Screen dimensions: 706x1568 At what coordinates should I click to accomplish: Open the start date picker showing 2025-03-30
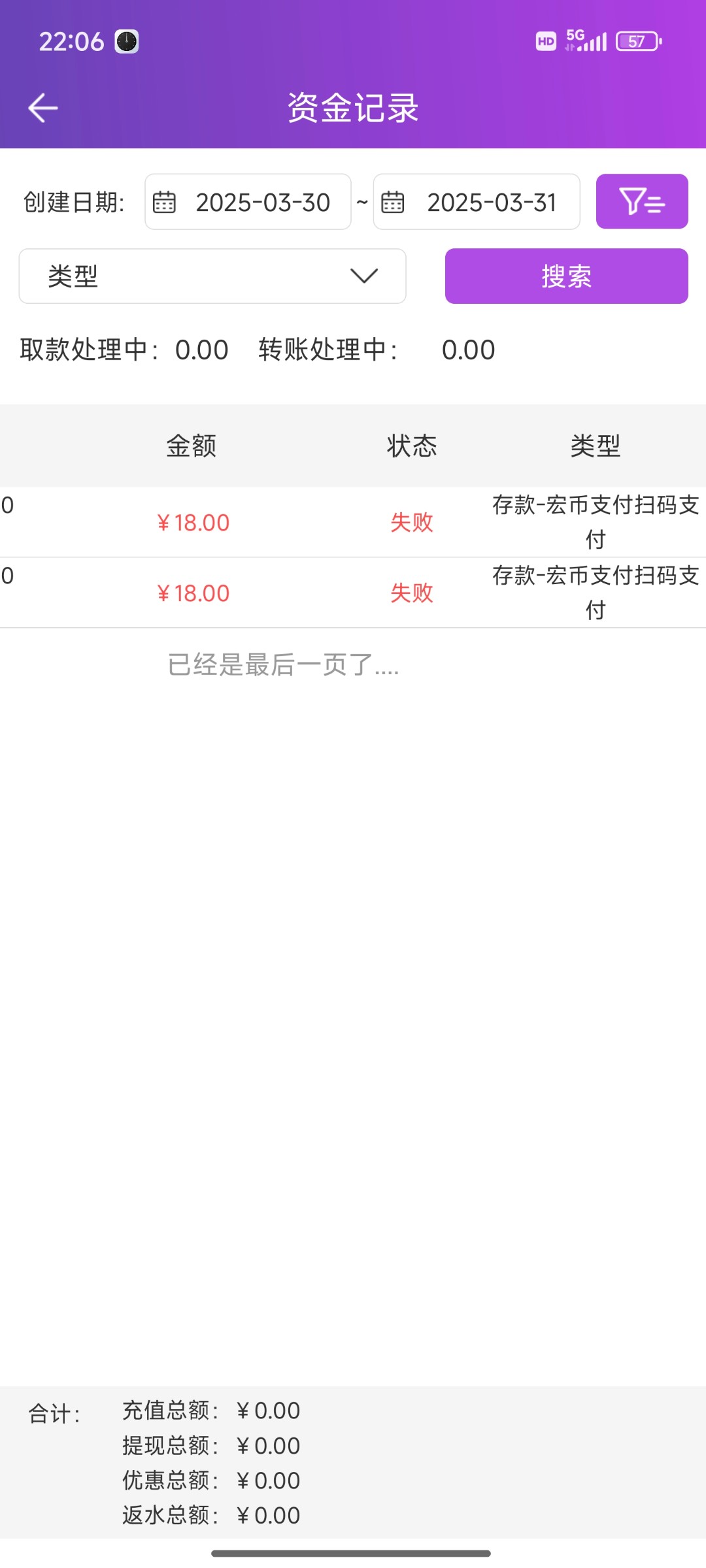(x=248, y=202)
